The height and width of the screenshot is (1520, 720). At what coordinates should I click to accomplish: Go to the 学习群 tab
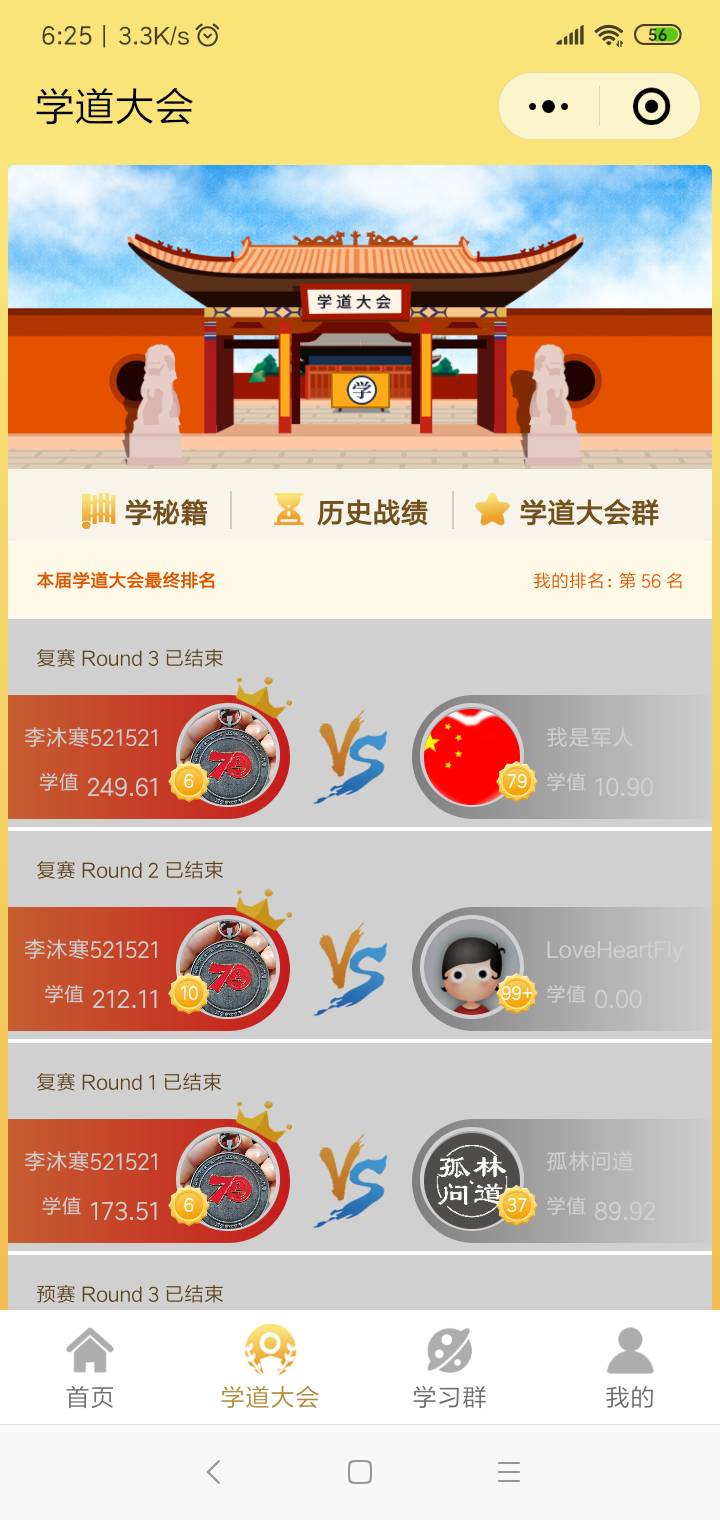450,1368
